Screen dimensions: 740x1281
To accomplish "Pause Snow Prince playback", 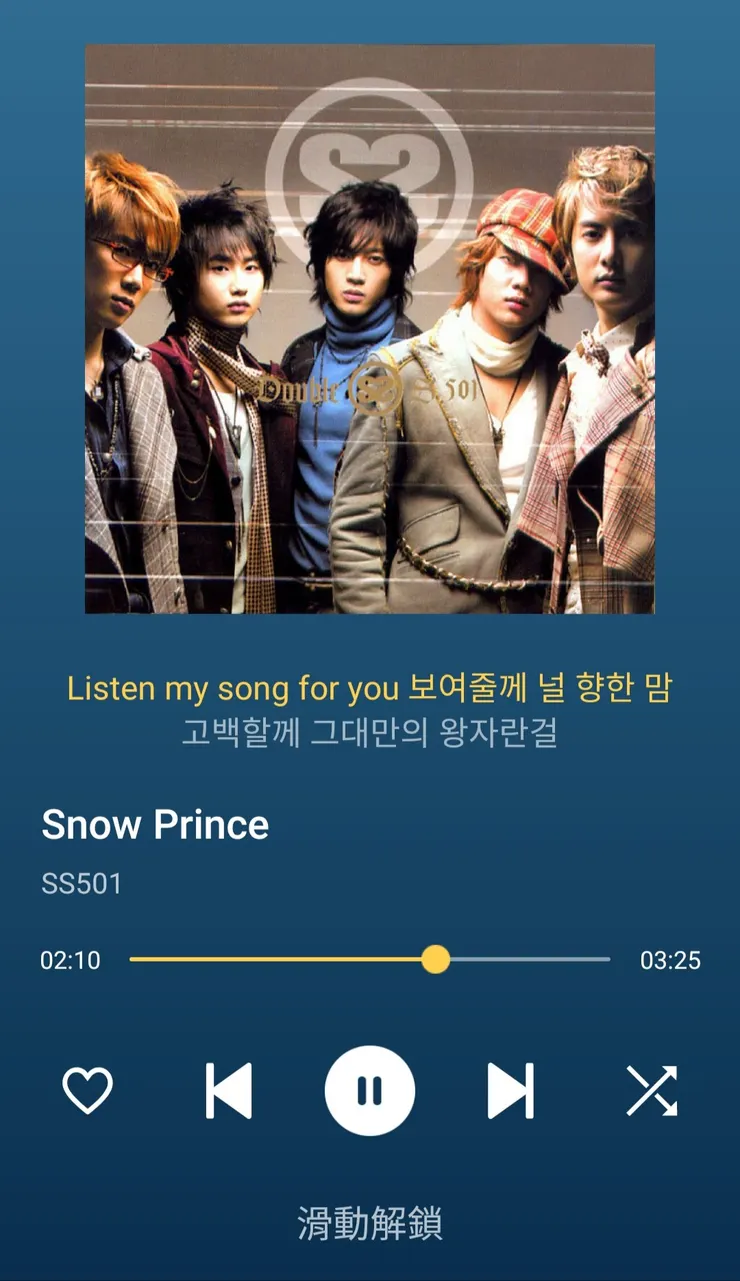I will [370, 1090].
